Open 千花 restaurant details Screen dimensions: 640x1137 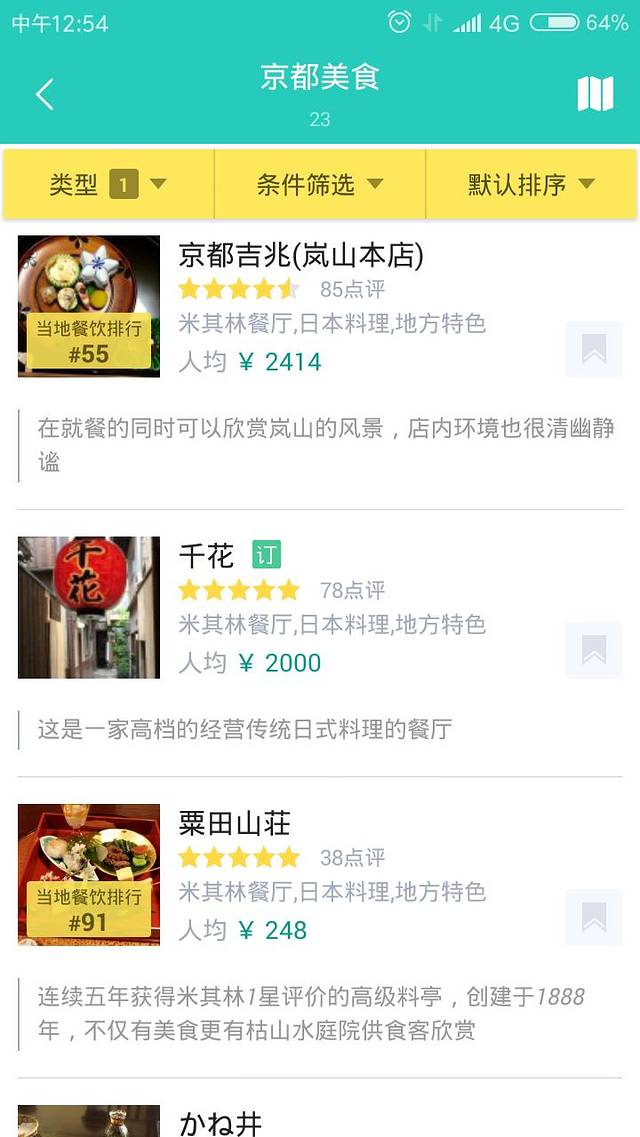click(206, 556)
